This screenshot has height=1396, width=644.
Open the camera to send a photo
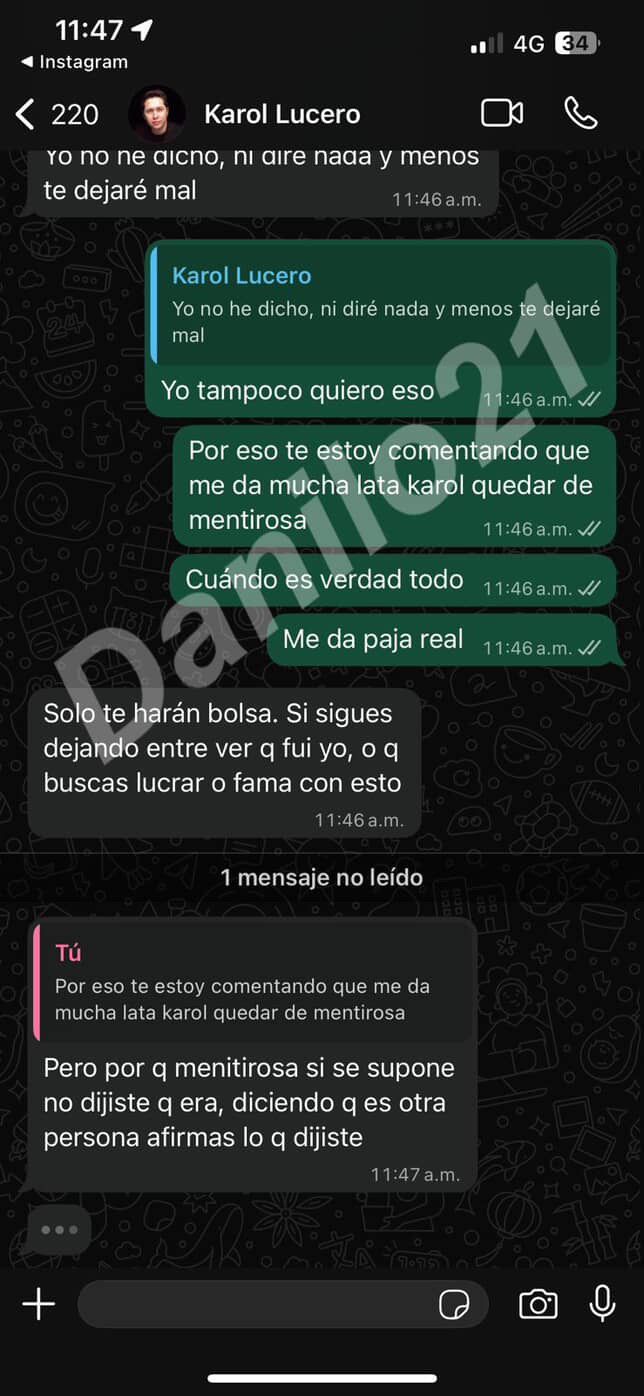click(x=538, y=1304)
